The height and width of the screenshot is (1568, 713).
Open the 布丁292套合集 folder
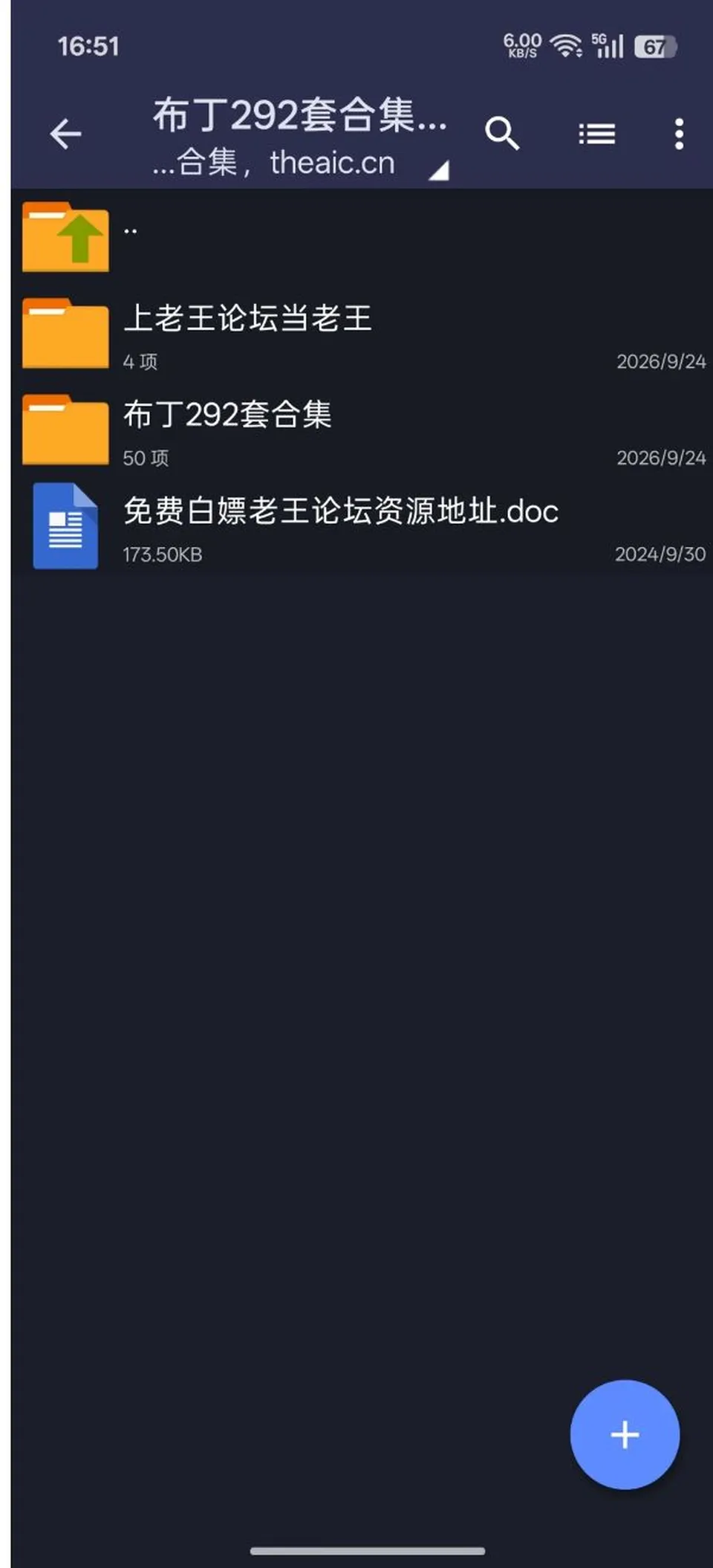point(362,430)
